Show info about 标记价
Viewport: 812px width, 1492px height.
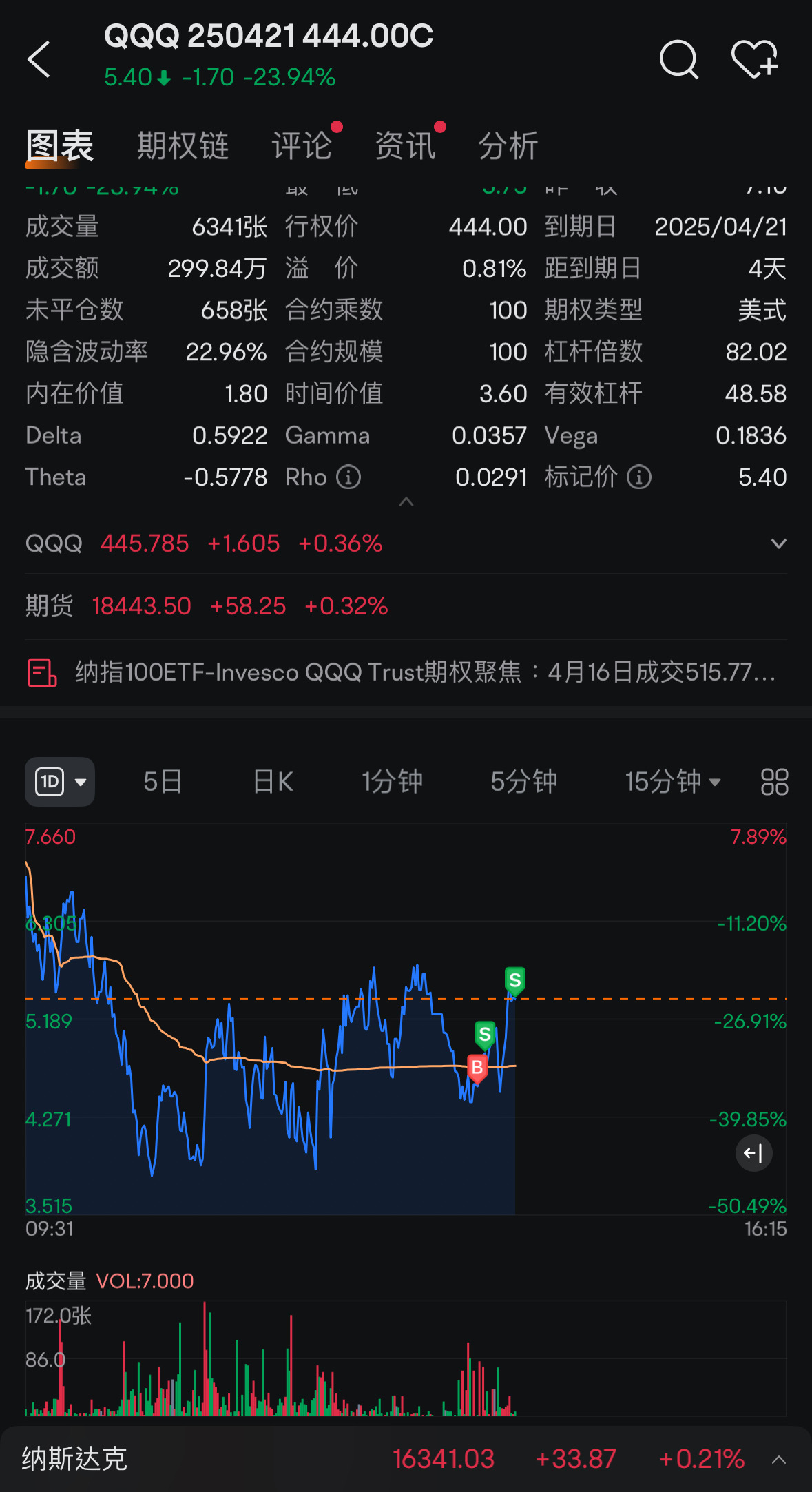639,477
